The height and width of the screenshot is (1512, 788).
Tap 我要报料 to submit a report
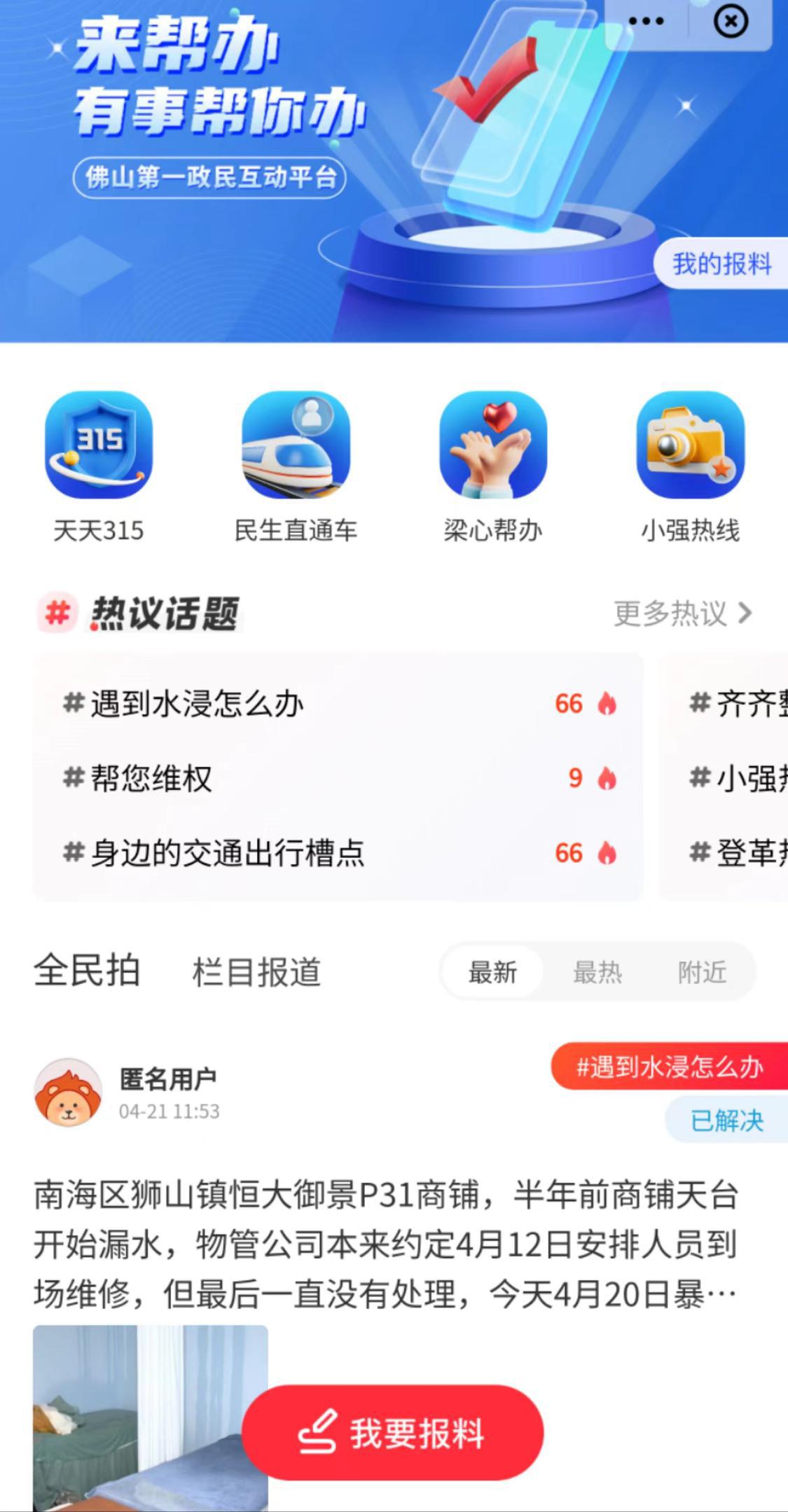point(392,1432)
